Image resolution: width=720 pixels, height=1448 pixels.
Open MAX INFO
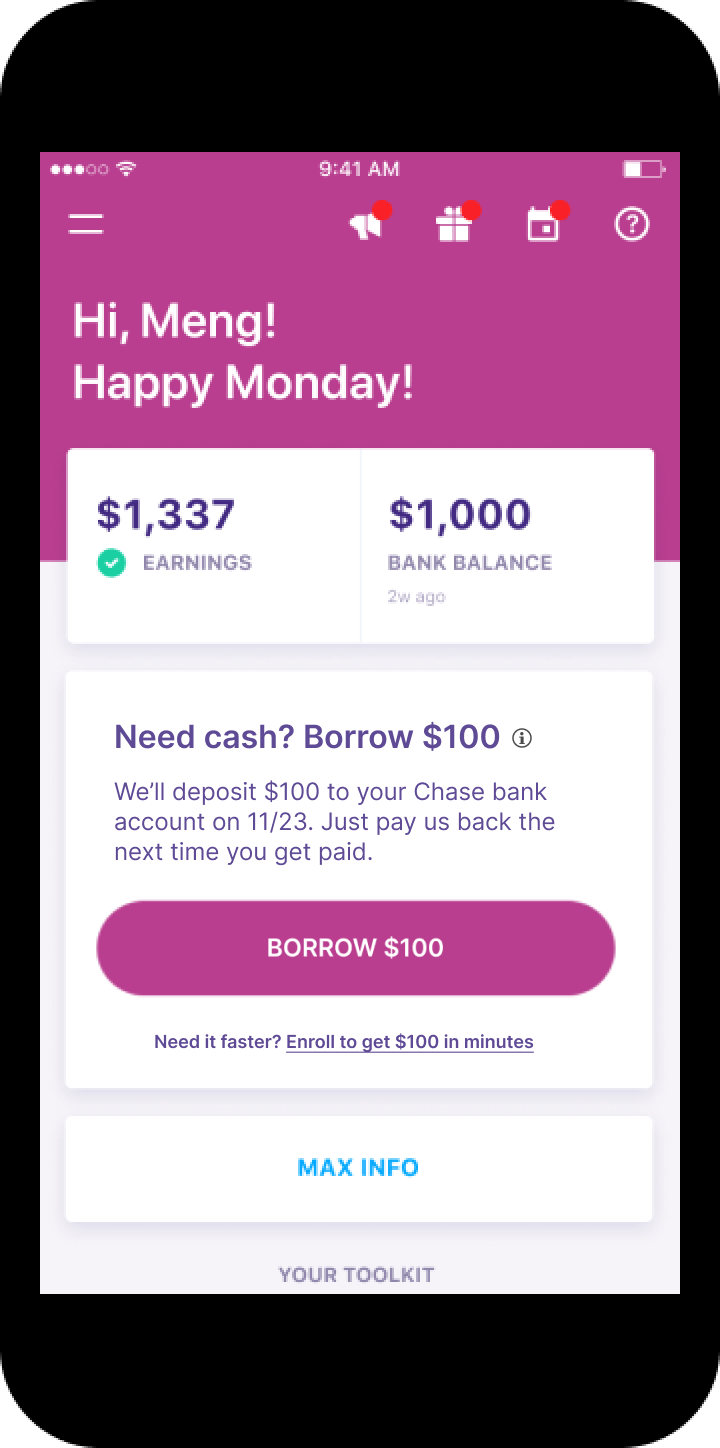(358, 1168)
